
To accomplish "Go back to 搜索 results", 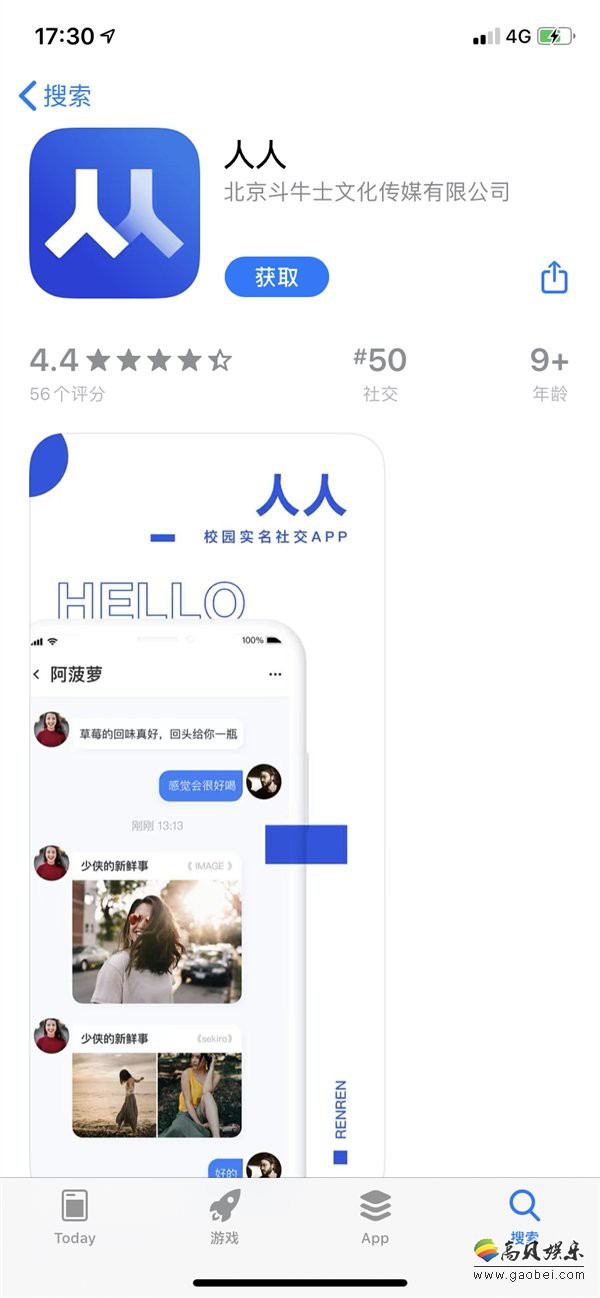I will point(55,96).
